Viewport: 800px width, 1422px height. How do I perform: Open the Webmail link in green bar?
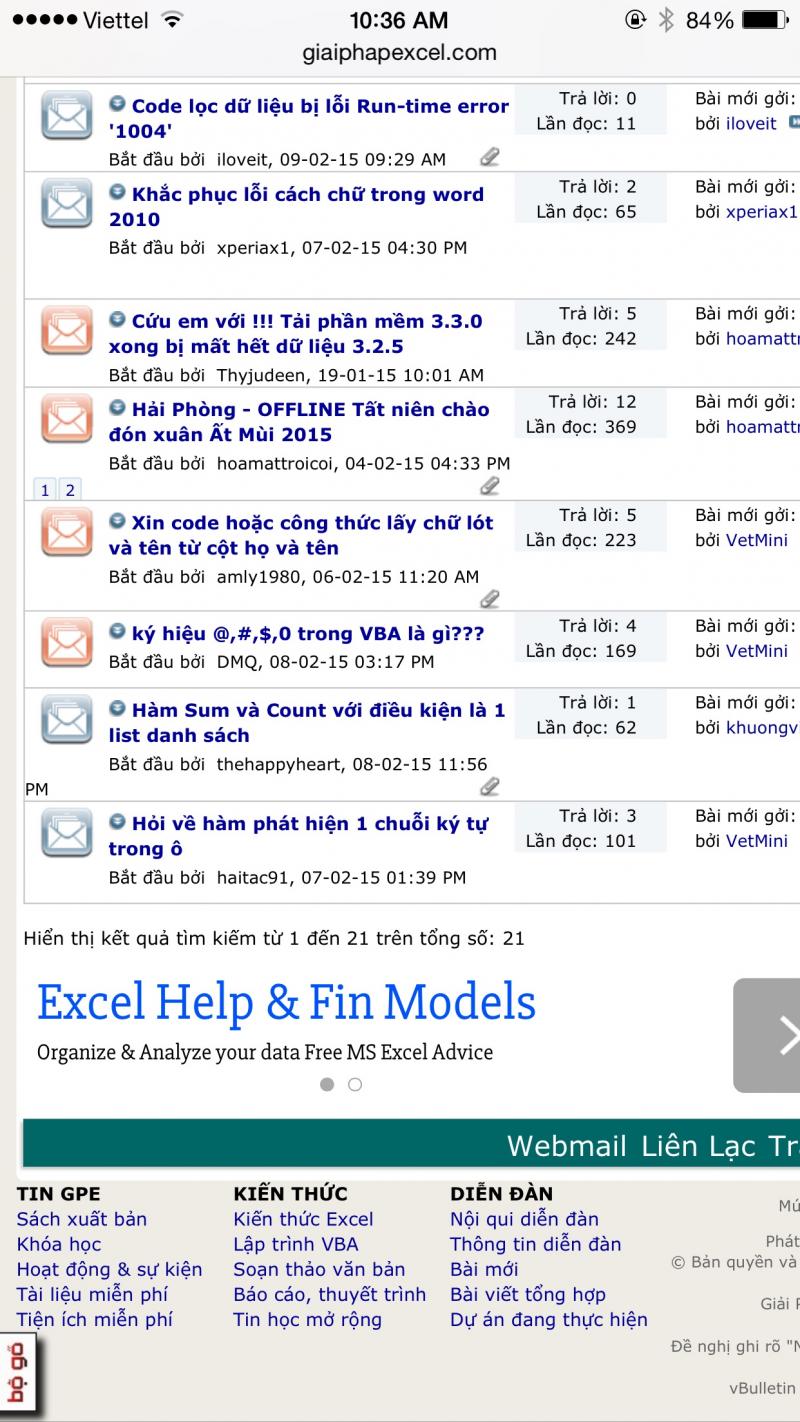(567, 1145)
